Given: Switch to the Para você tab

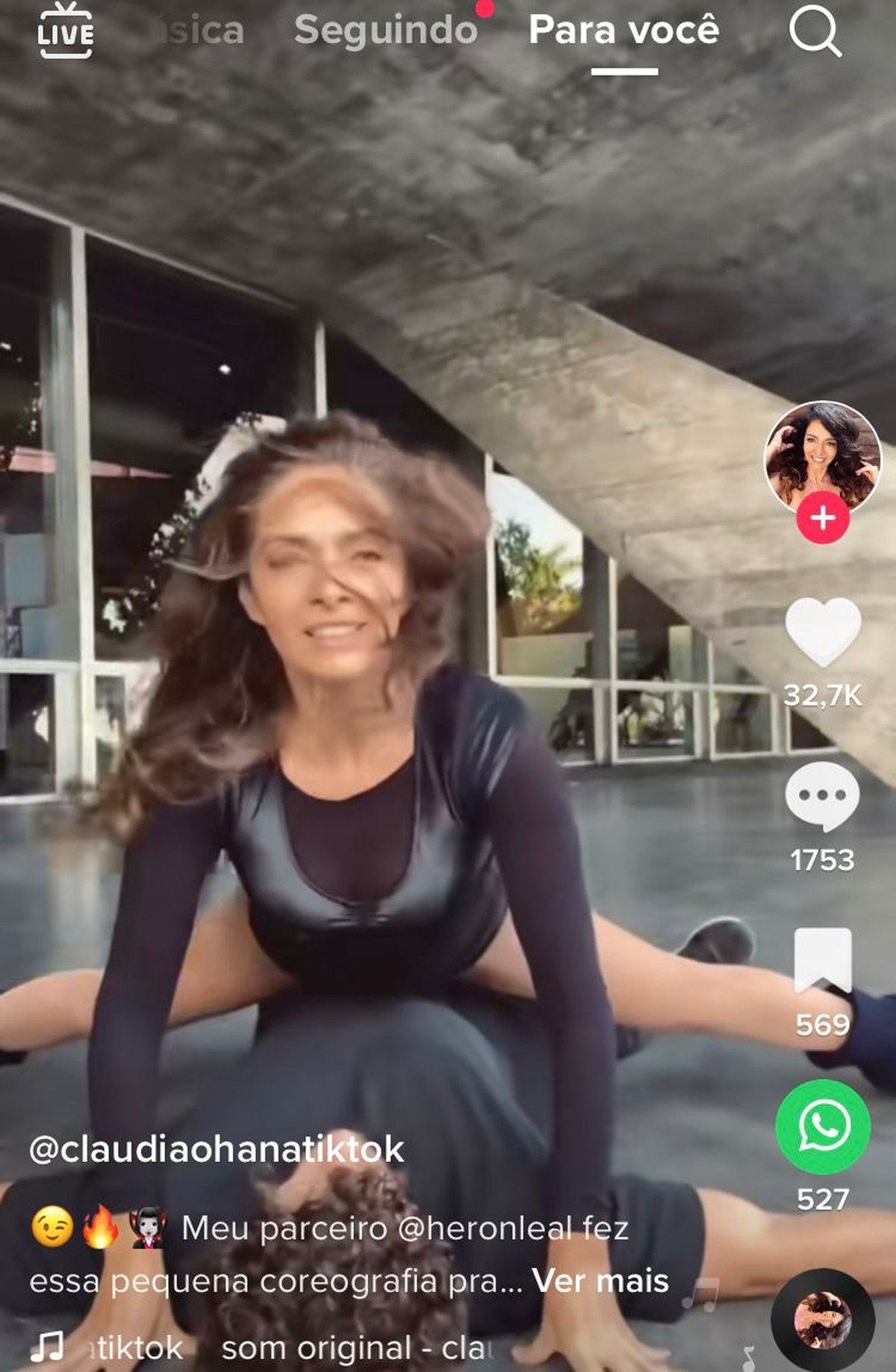Looking at the screenshot, I should tap(625, 30).
